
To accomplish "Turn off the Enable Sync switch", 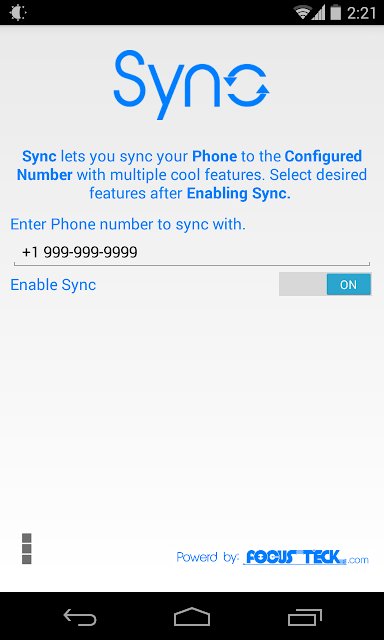I will tap(325, 284).
